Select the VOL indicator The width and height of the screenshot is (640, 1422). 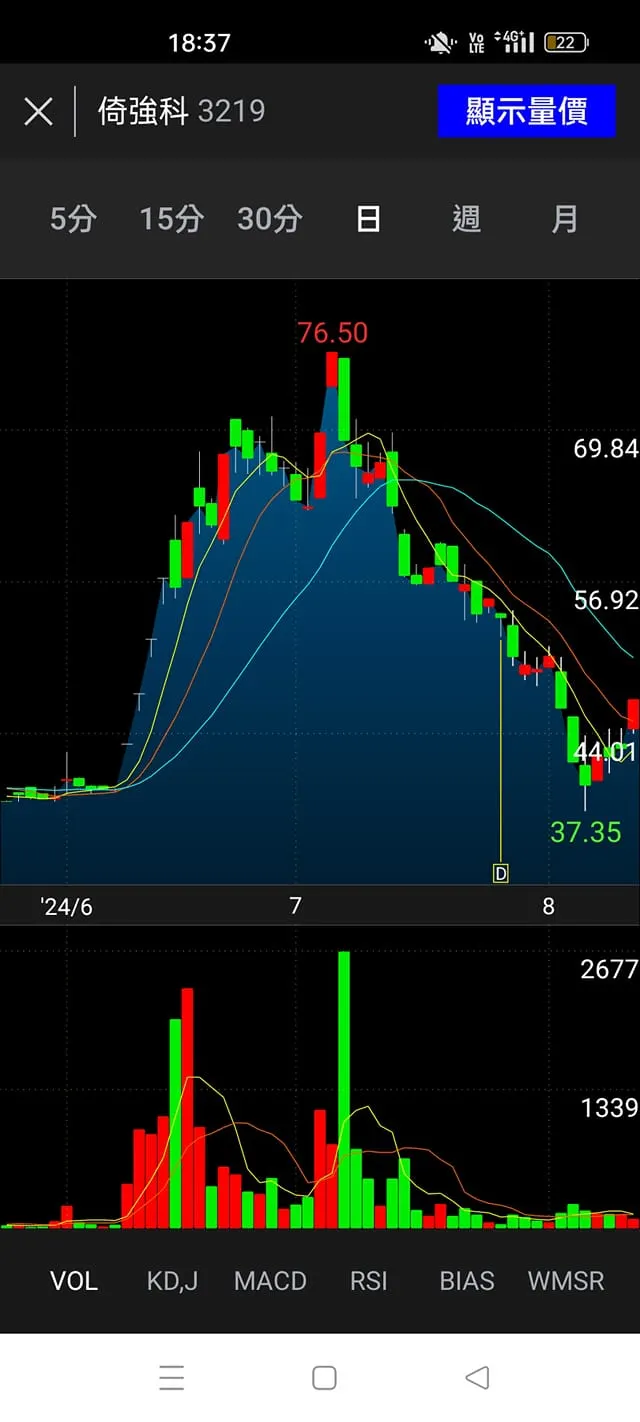click(74, 1281)
